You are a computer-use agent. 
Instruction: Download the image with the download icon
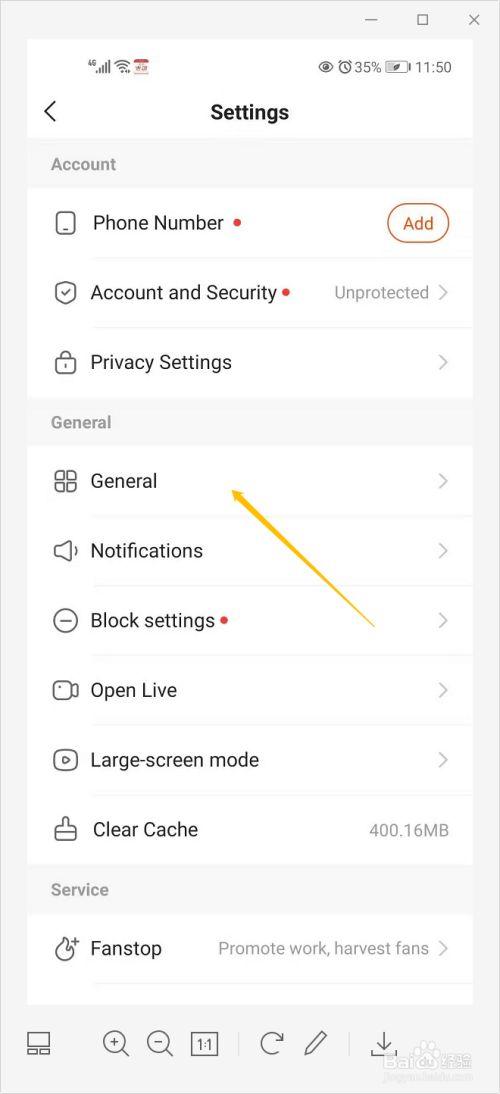[382, 1044]
